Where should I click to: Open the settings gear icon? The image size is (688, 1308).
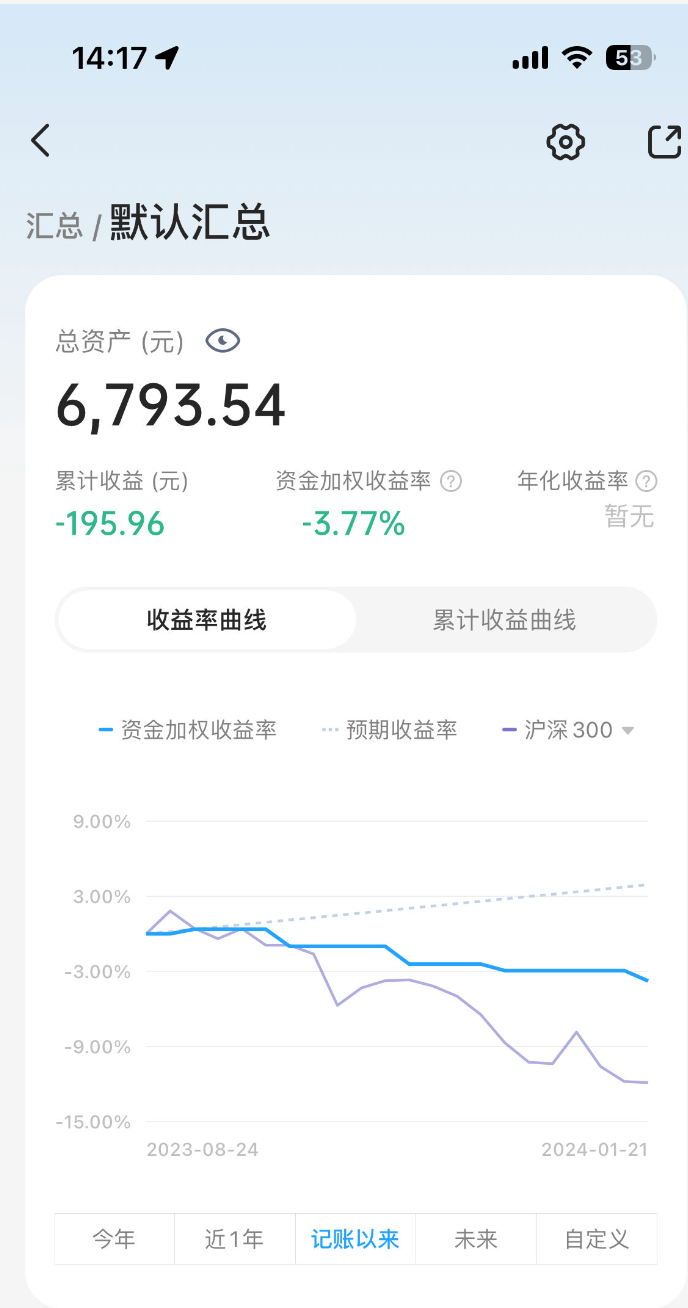pyautogui.click(x=565, y=142)
